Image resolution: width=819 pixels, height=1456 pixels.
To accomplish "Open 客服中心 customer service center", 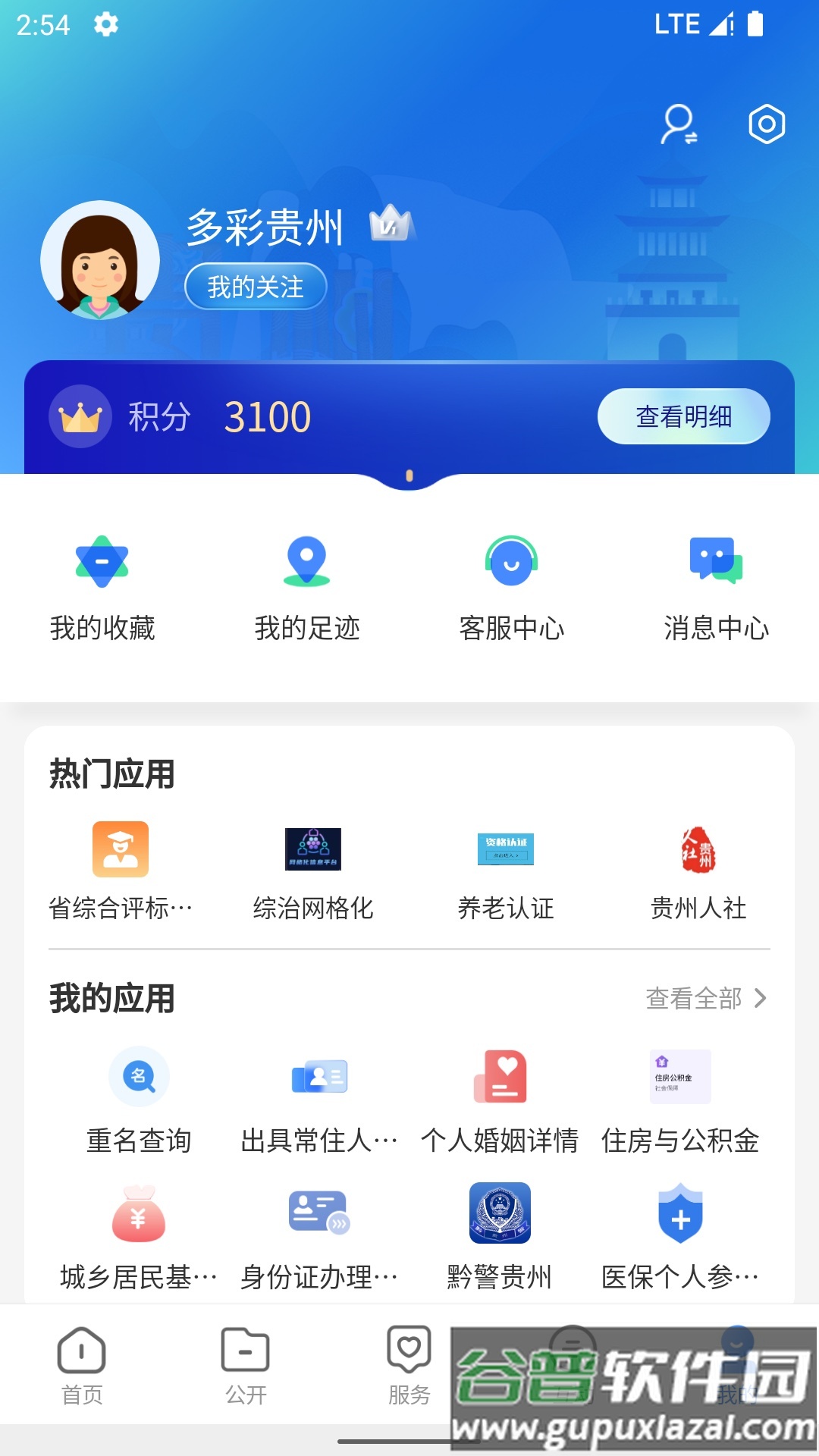I will click(x=512, y=588).
